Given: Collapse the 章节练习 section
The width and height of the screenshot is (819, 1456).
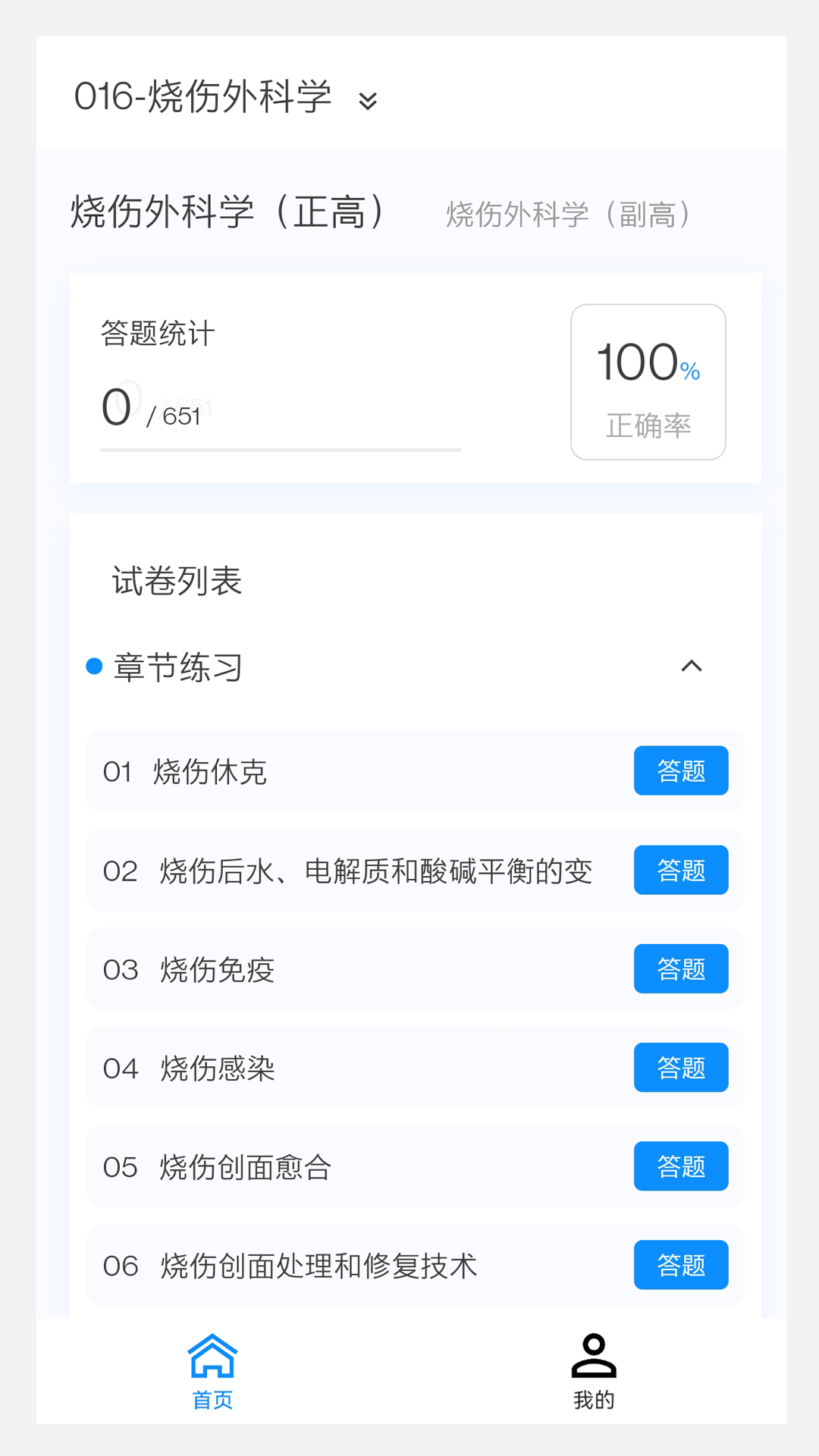Looking at the screenshot, I should [691, 667].
